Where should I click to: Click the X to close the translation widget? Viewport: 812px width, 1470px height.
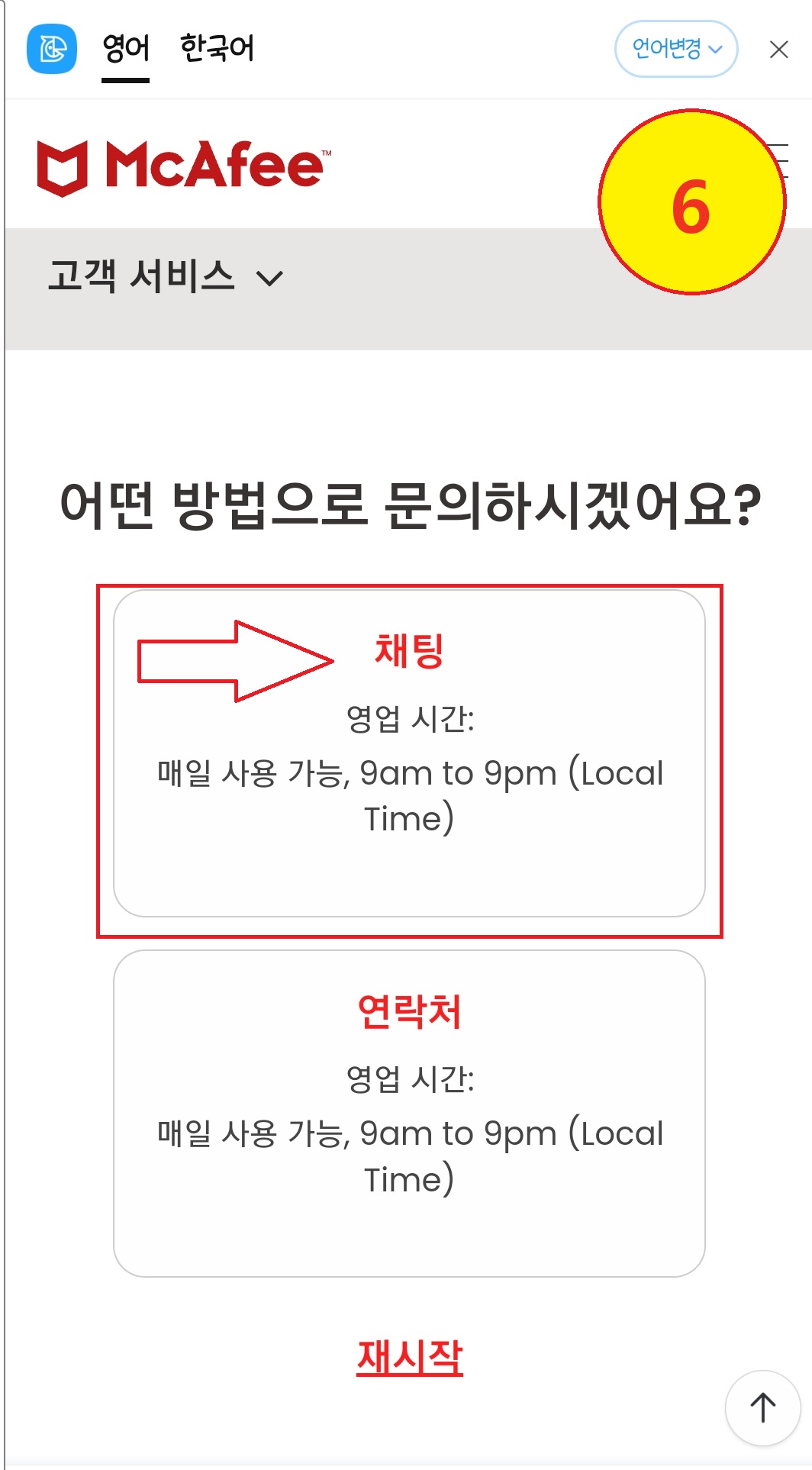[x=779, y=50]
